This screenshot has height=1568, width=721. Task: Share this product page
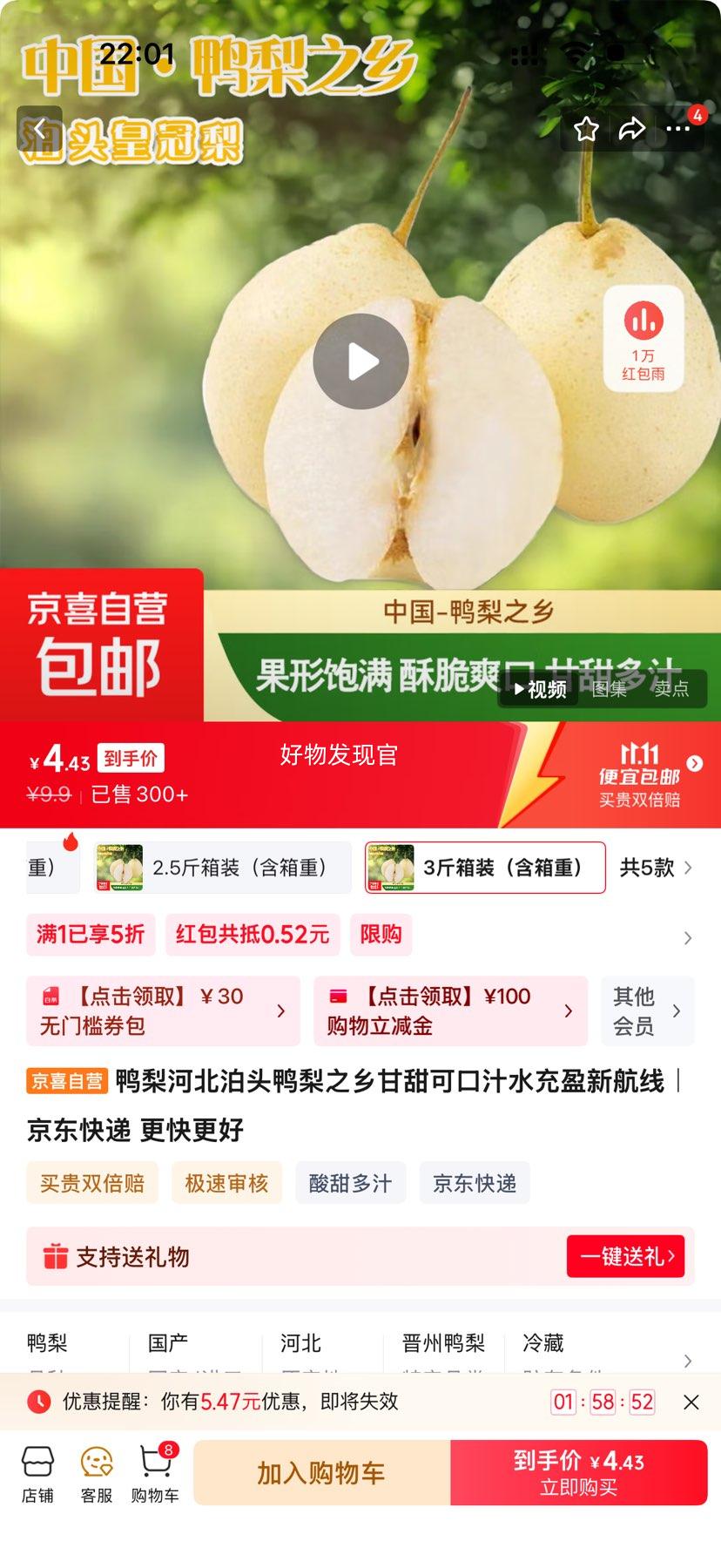click(632, 129)
